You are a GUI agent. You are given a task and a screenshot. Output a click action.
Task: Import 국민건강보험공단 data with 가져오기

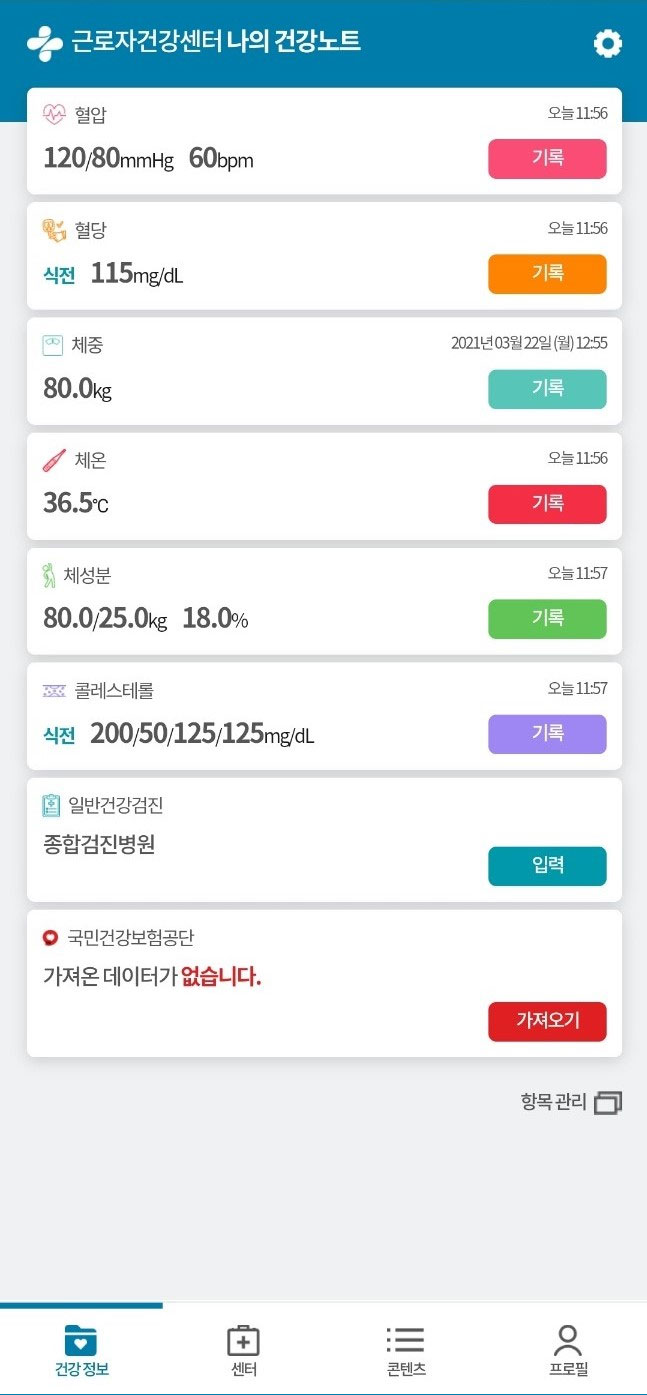pos(547,1021)
